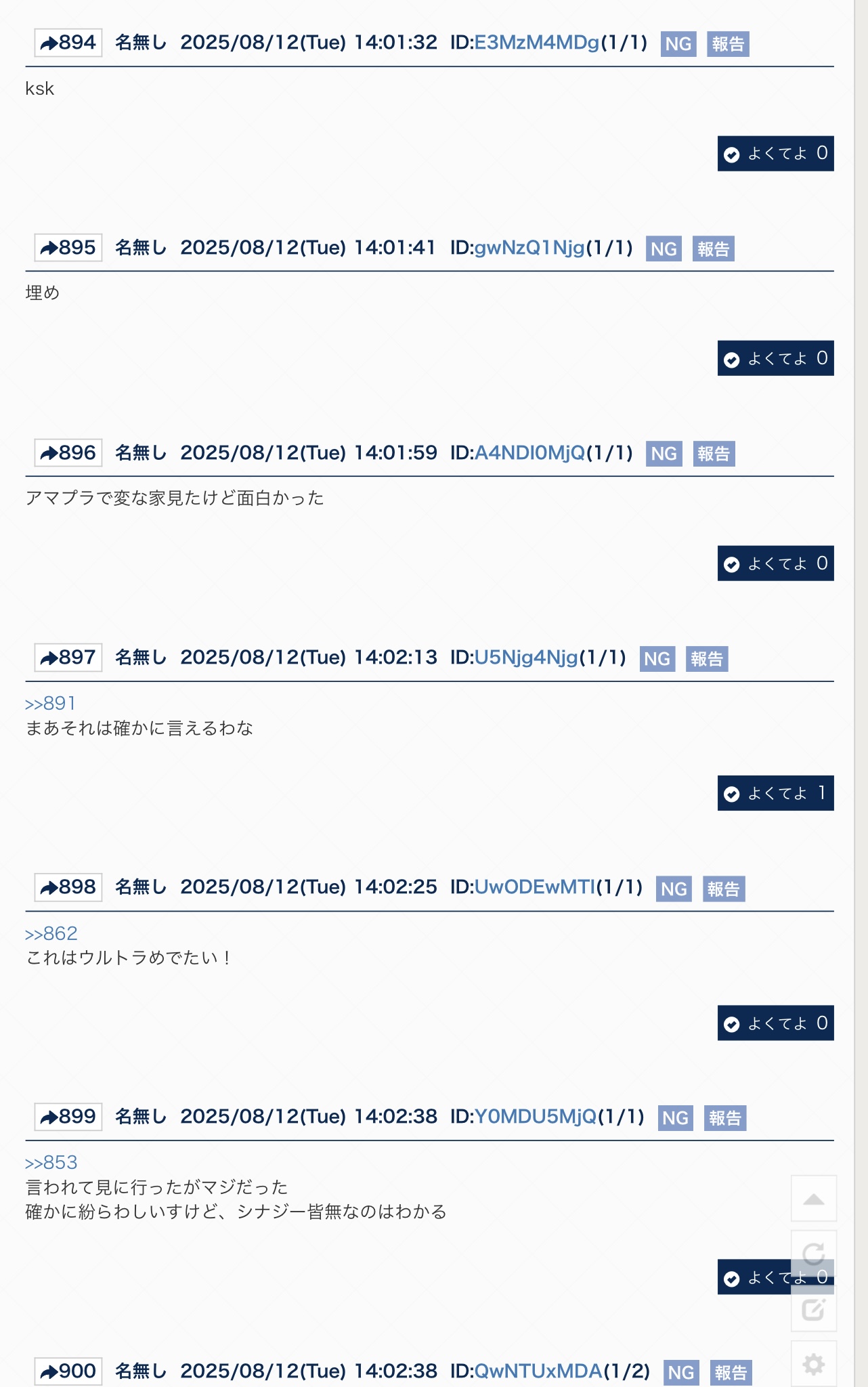
Task: Open the settings gear
Action: point(813,1364)
